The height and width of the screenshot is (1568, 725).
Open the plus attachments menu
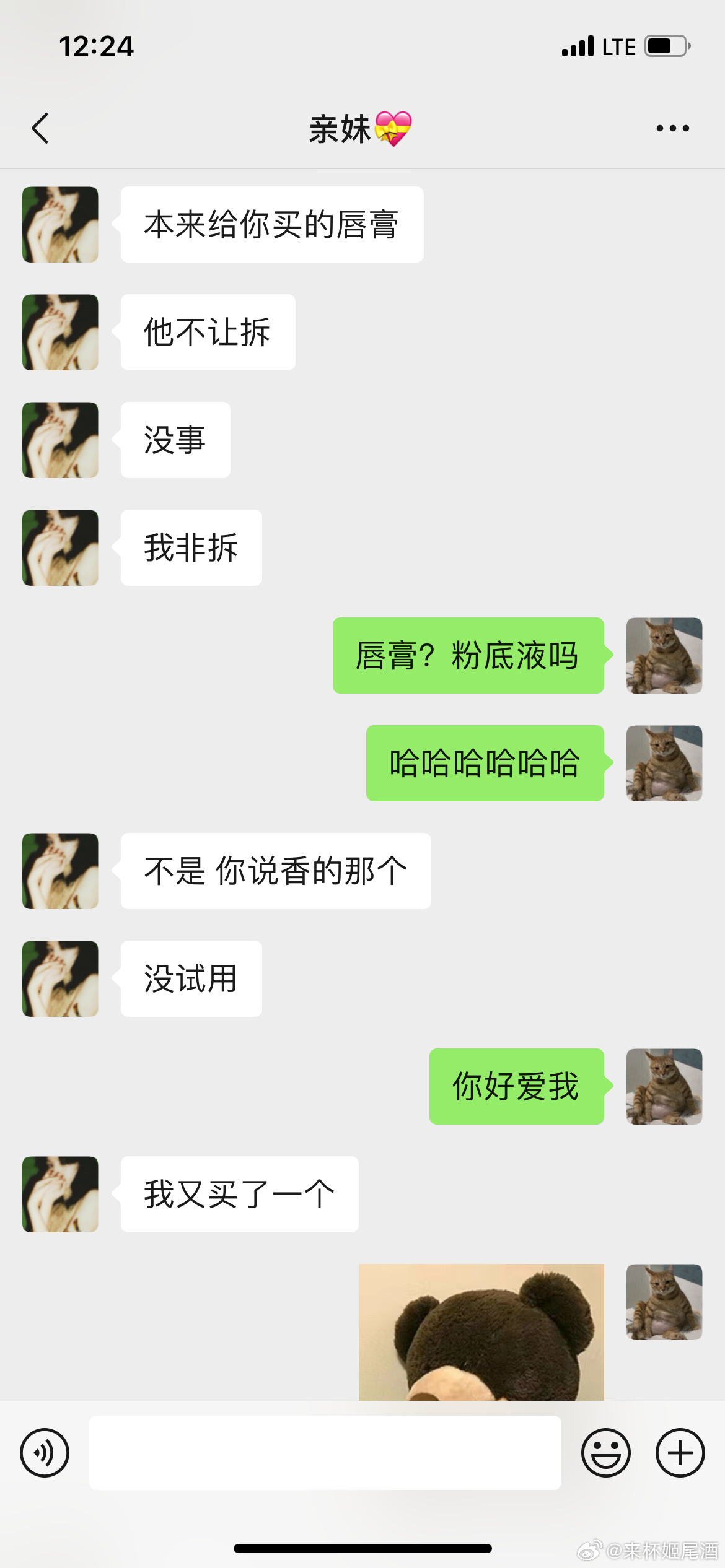click(x=680, y=1452)
